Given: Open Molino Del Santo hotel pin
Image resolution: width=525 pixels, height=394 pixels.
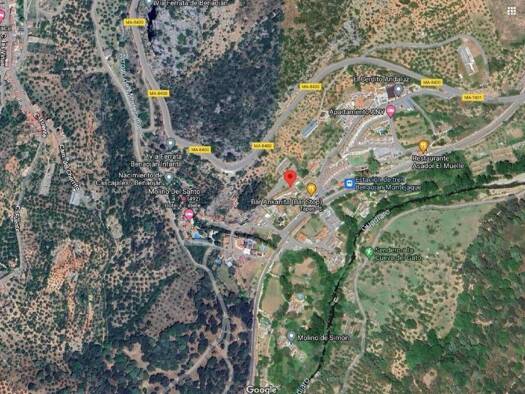Looking at the screenshot, I should (x=189, y=214).
